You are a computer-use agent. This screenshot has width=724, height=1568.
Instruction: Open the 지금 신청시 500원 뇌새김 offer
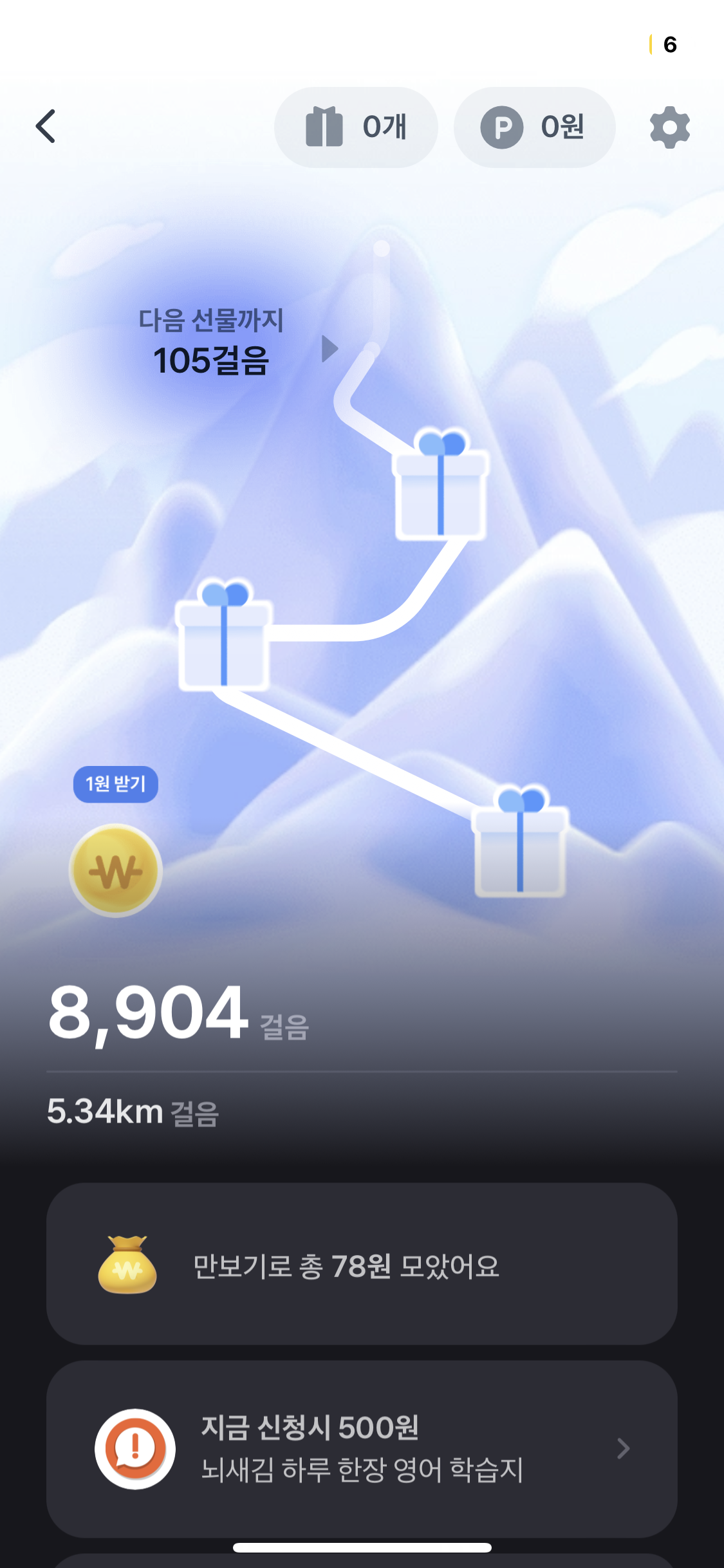362,1448
